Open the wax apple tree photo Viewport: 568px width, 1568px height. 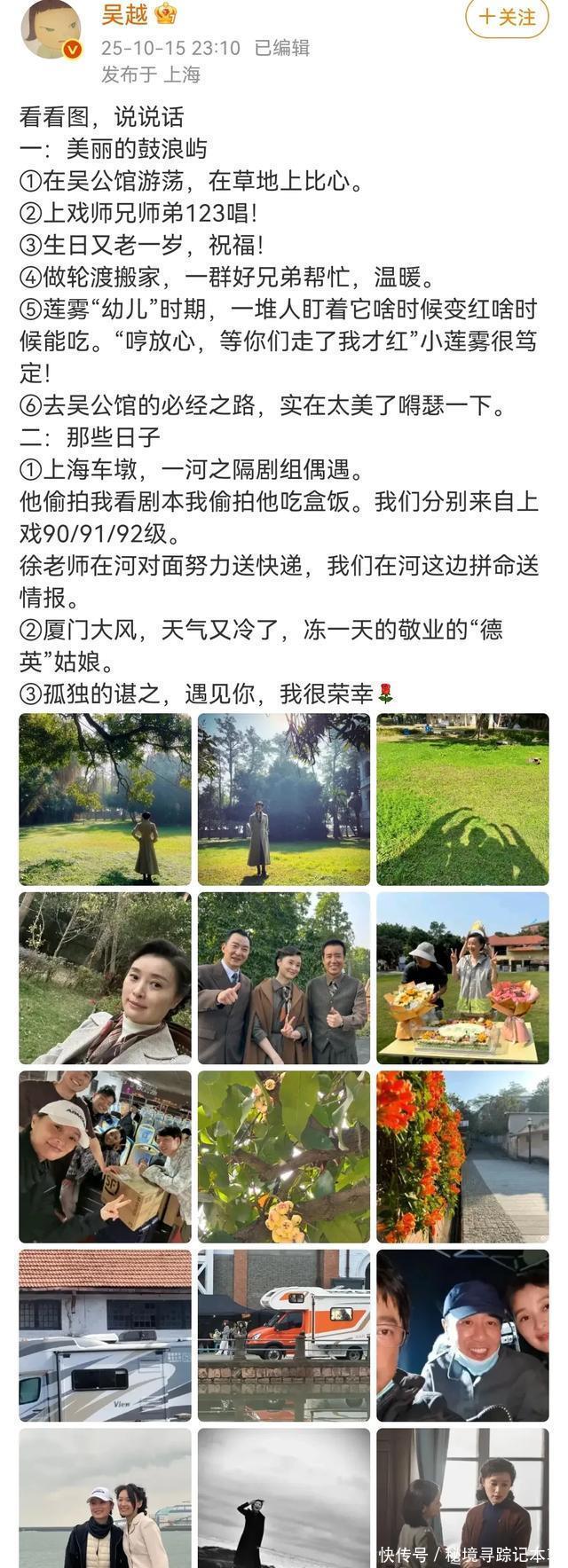(x=283, y=1156)
